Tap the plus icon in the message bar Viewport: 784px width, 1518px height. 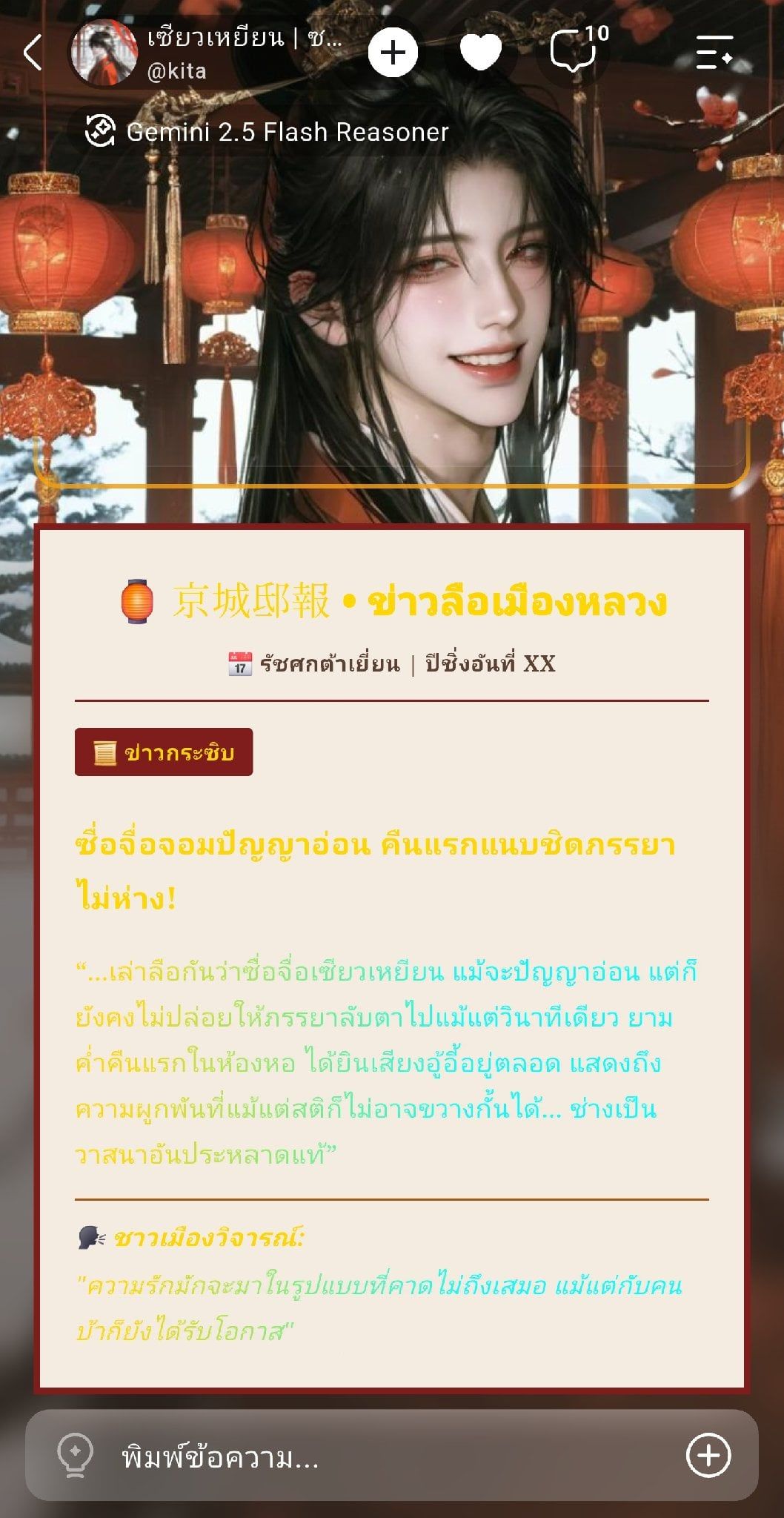pyautogui.click(x=708, y=1455)
